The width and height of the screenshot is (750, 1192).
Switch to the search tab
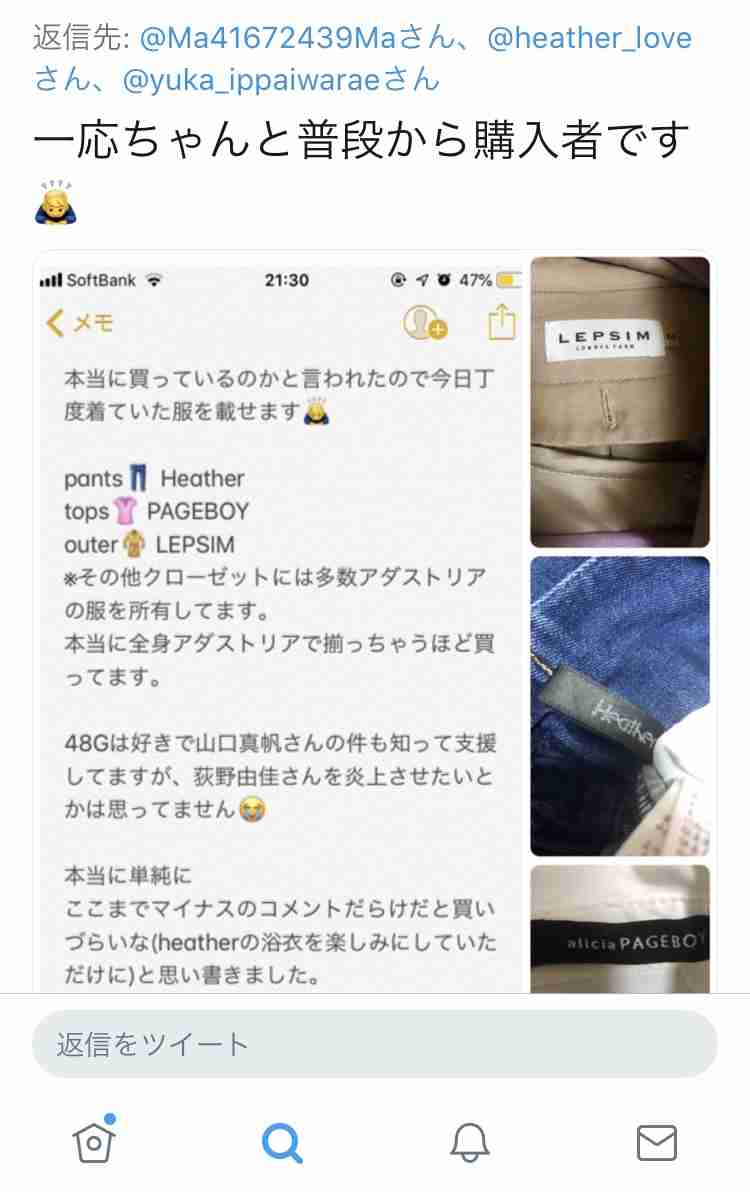pyautogui.click(x=281, y=1141)
